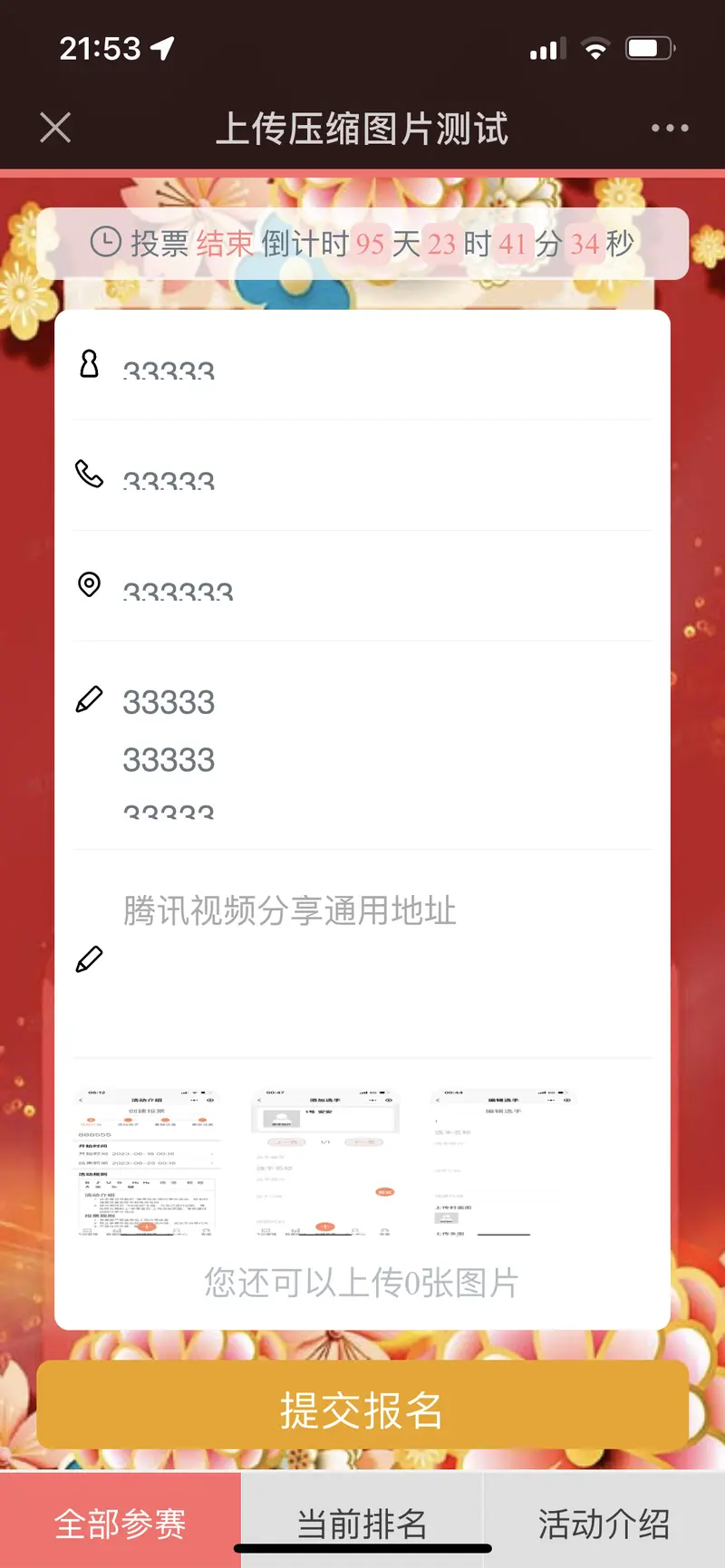This screenshot has height=1568, width=725.
Task: Switch to the 当前排名 tab
Action: [362, 1524]
